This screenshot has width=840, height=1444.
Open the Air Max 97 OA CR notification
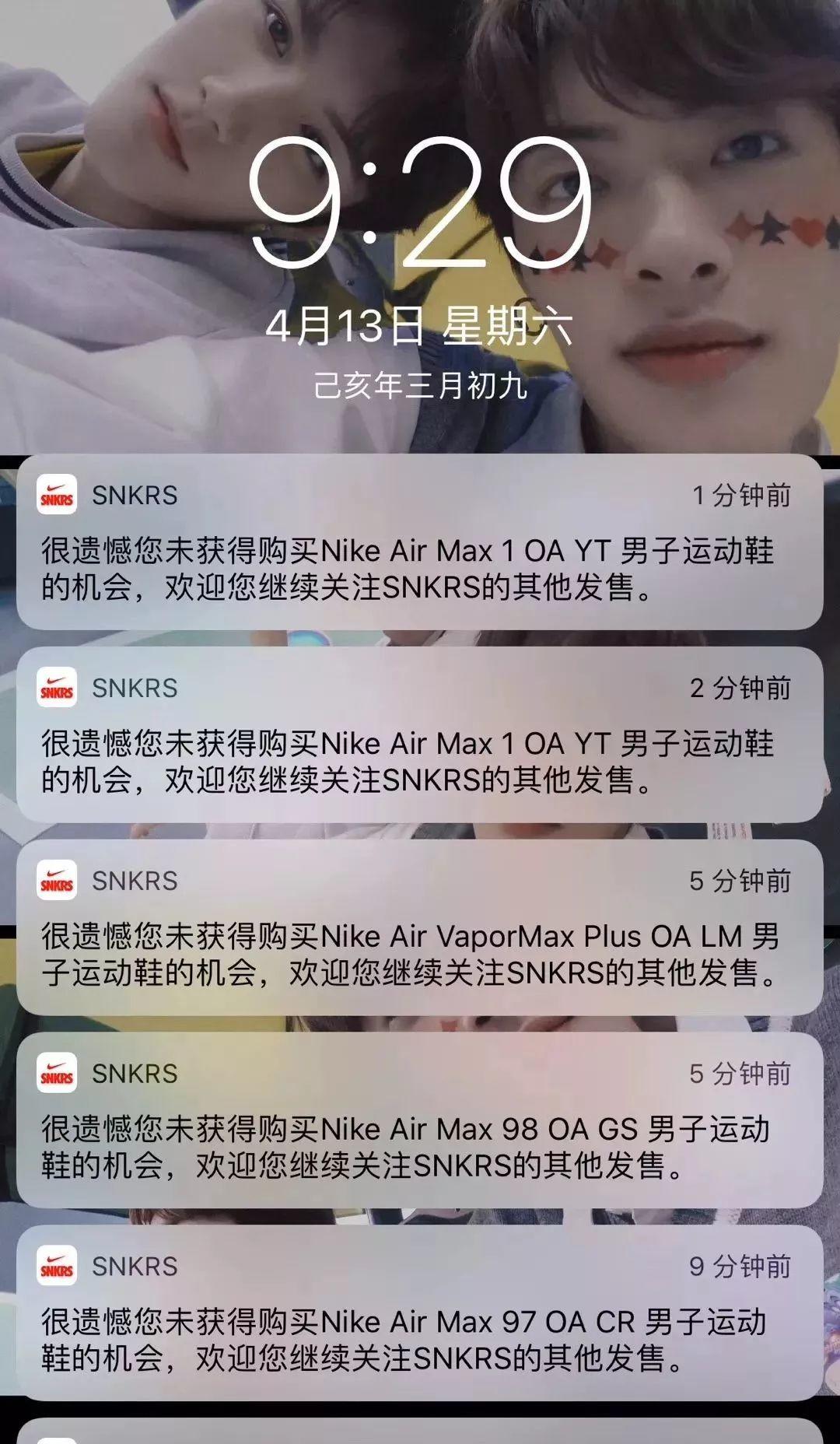point(419,1315)
